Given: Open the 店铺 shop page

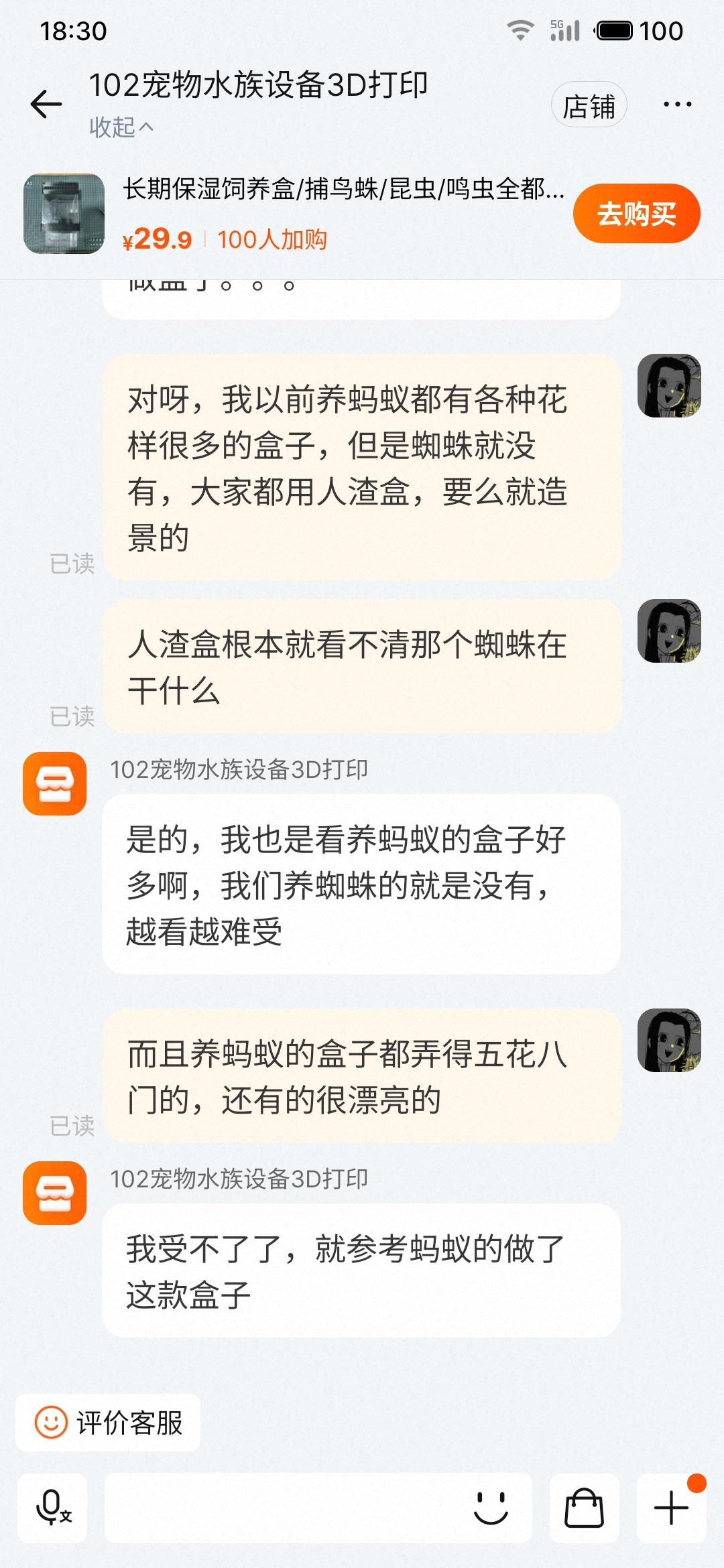Looking at the screenshot, I should point(589,105).
